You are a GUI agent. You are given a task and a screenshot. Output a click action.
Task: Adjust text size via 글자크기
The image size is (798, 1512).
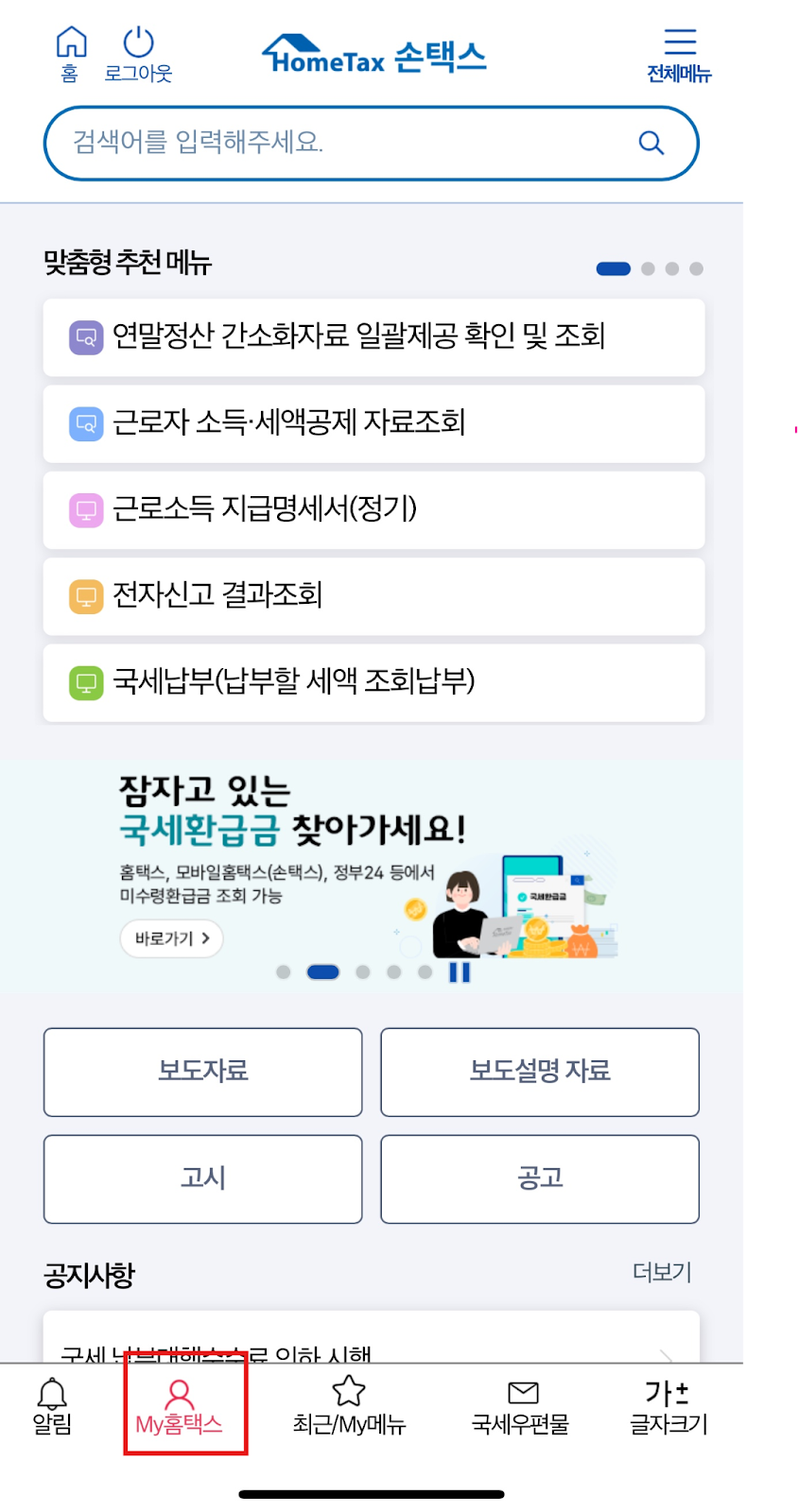(668, 1406)
